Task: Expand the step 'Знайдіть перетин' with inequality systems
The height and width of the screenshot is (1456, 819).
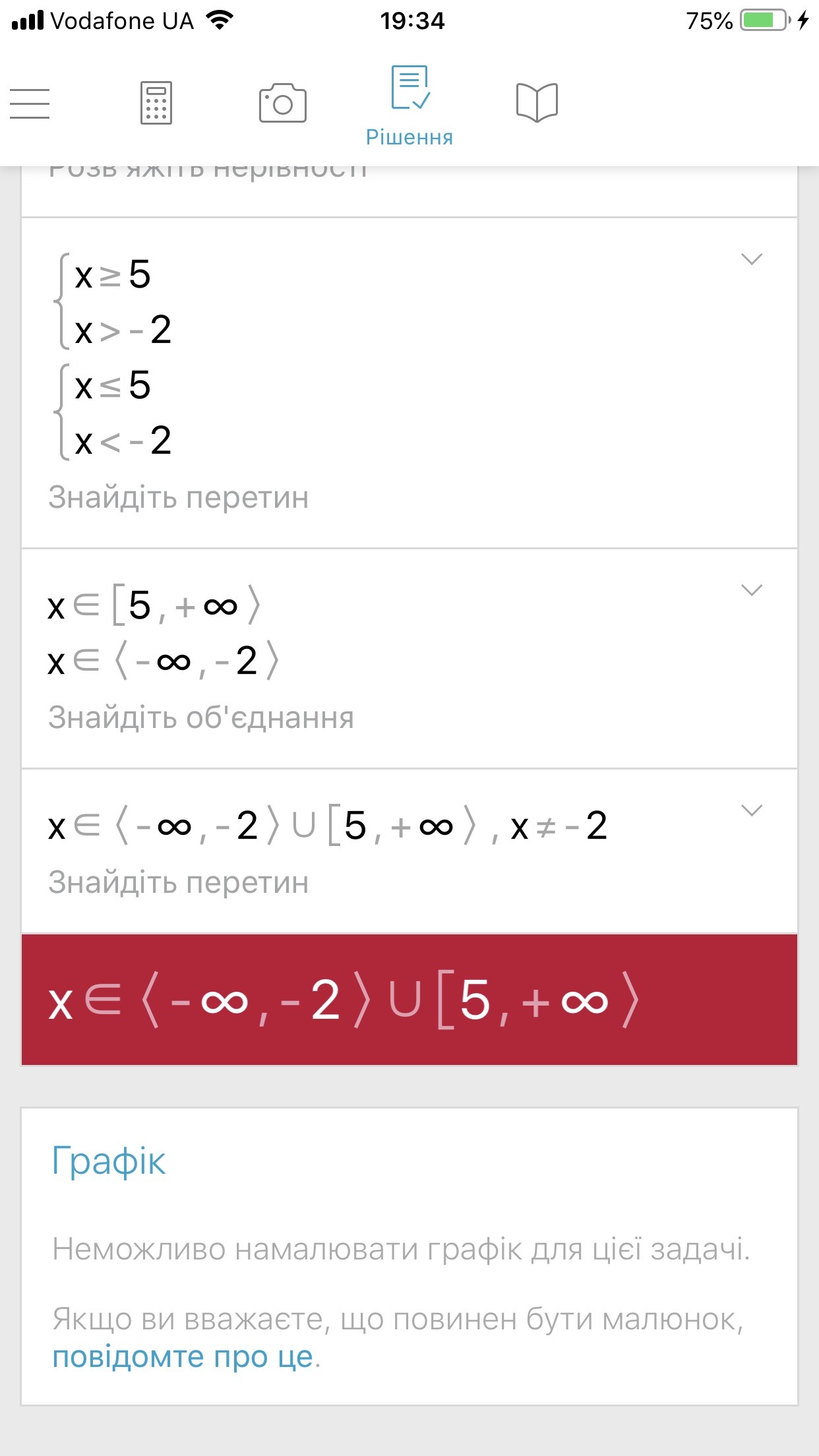Action: tap(752, 259)
